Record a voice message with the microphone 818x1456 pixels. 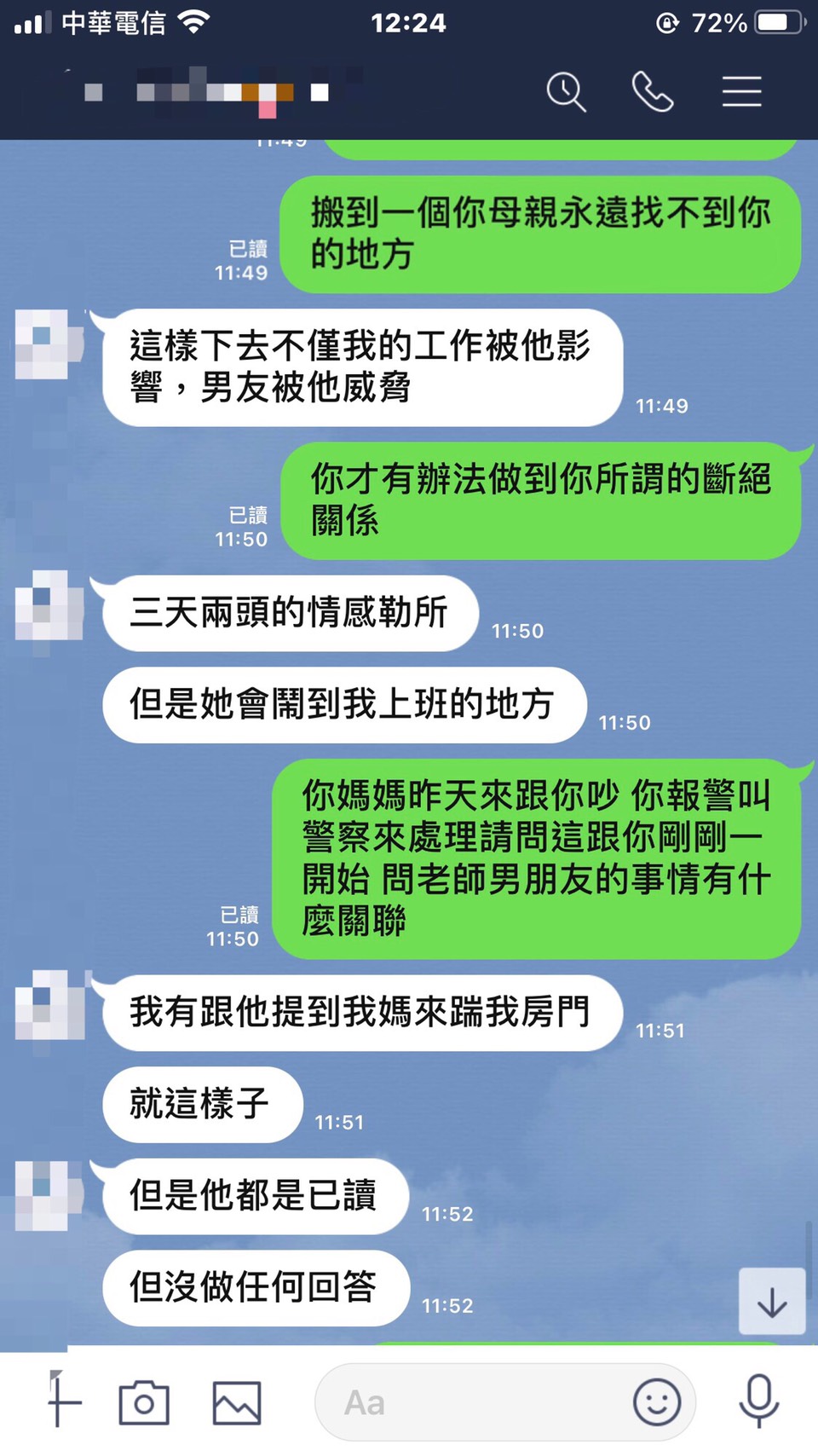coord(758,1401)
